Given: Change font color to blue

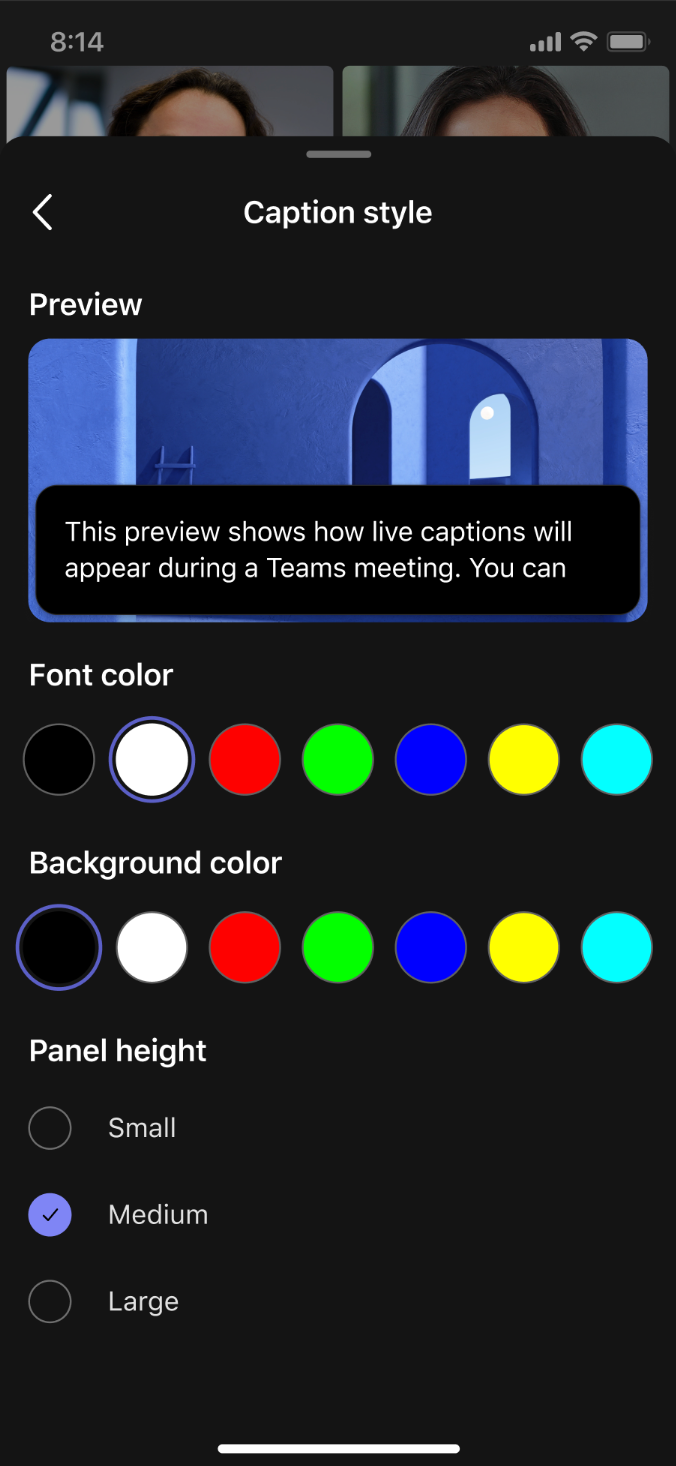Looking at the screenshot, I should click(431, 760).
